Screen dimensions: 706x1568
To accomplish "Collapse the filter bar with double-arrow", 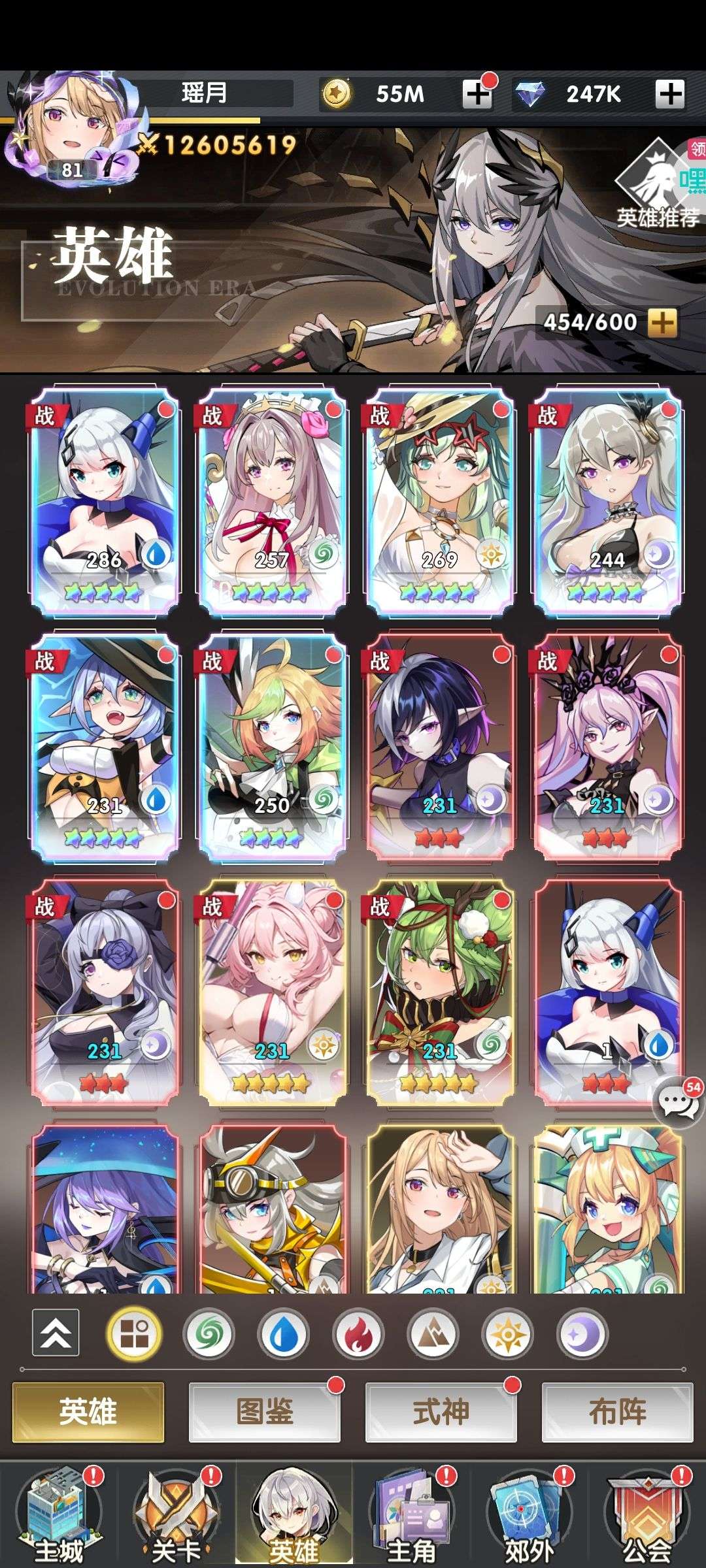I will pos(56,1333).
